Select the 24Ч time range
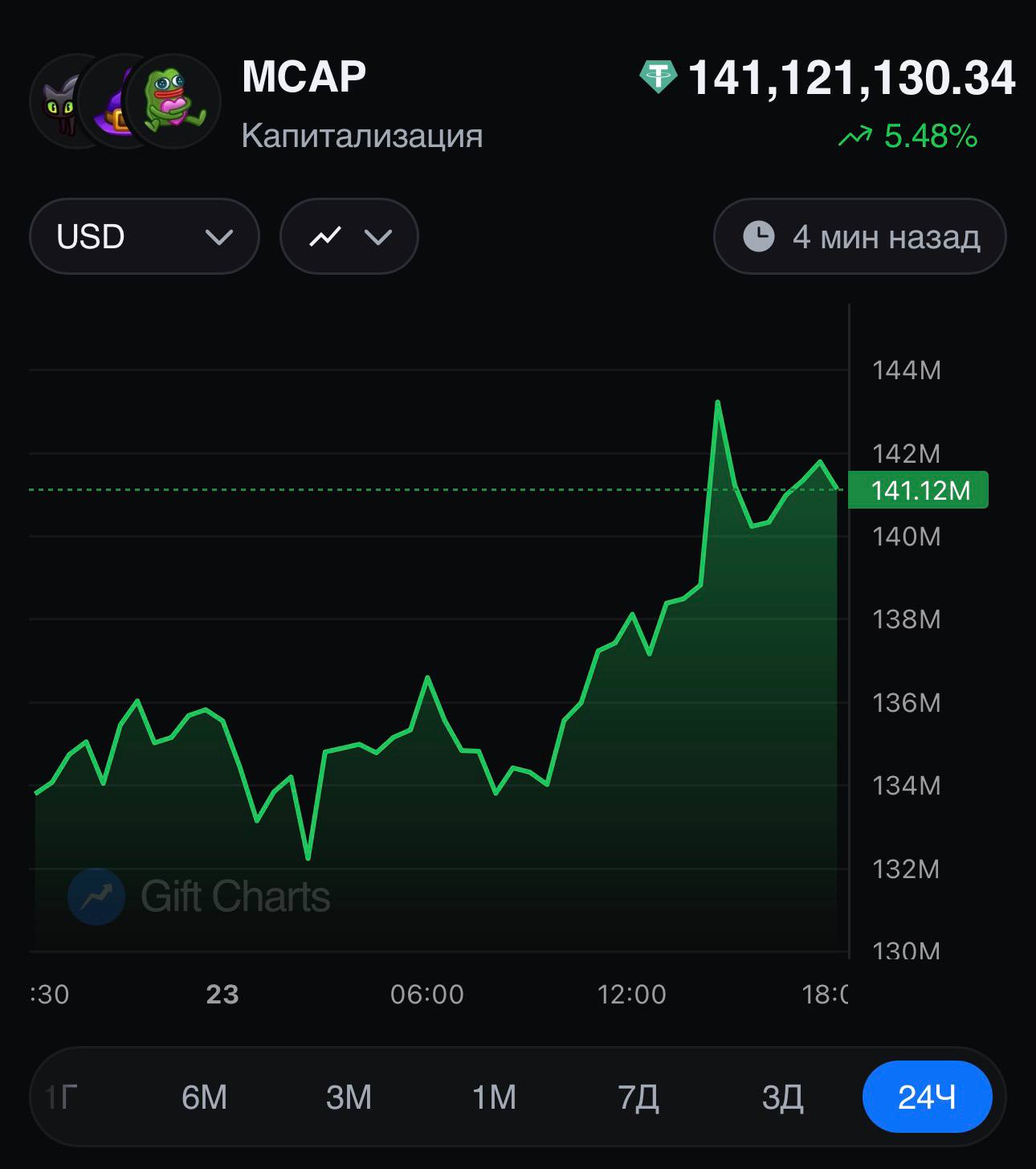Image resolution: width=1036 pixels, height=1169 pixels. pos(928,1097)
